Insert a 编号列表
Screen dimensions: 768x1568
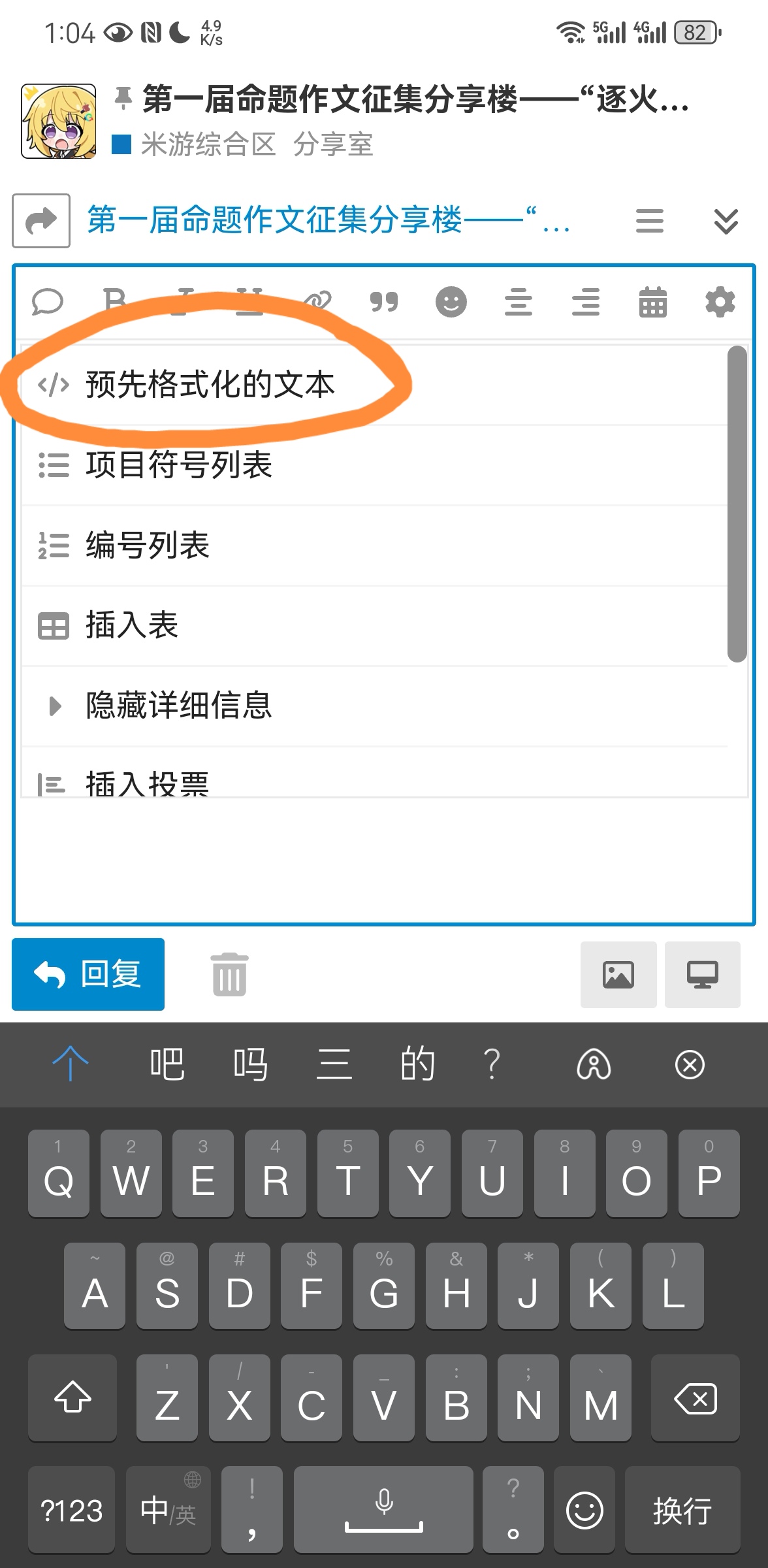click(147, 545)
